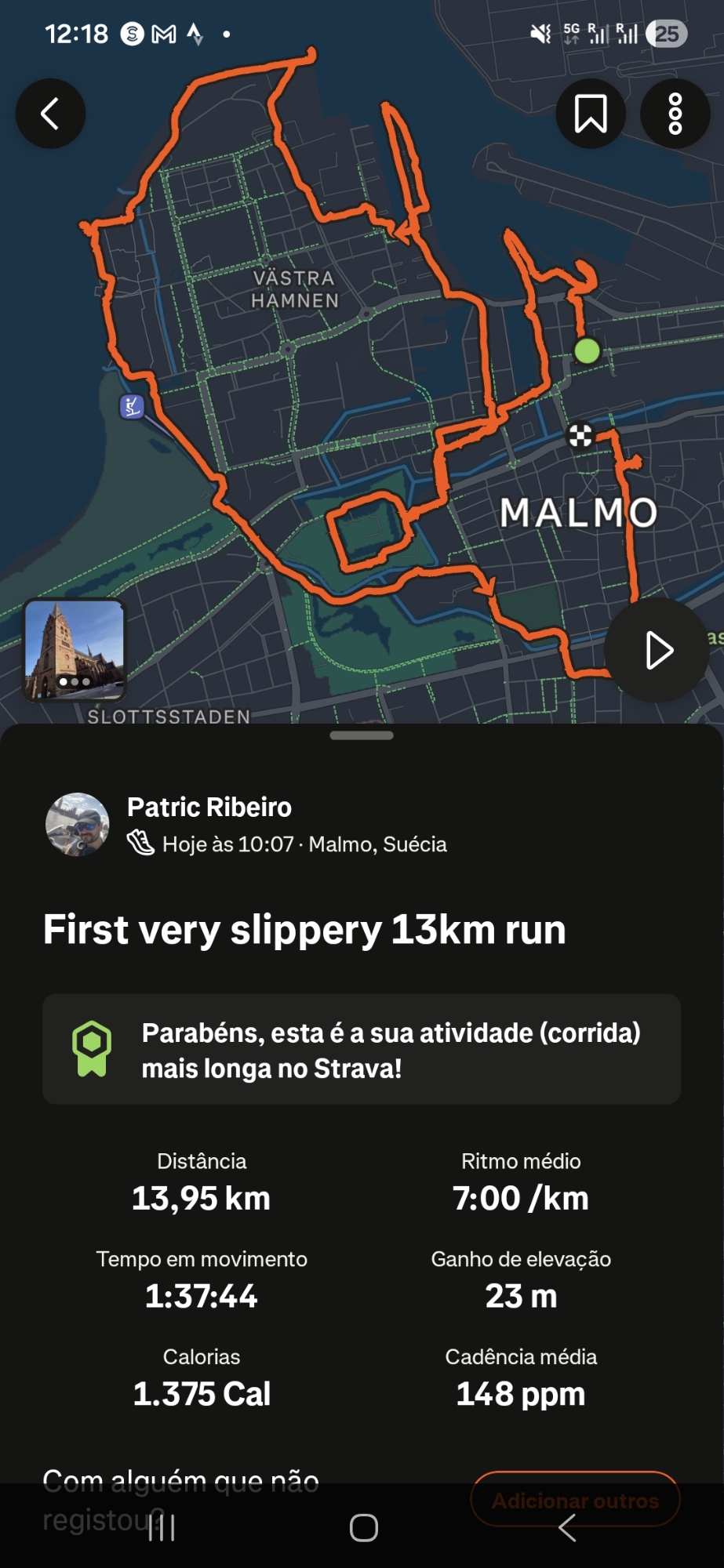Open the three-dot overflow menu
This screenshot has height=1568, width=724.
[x=675, y=114]
